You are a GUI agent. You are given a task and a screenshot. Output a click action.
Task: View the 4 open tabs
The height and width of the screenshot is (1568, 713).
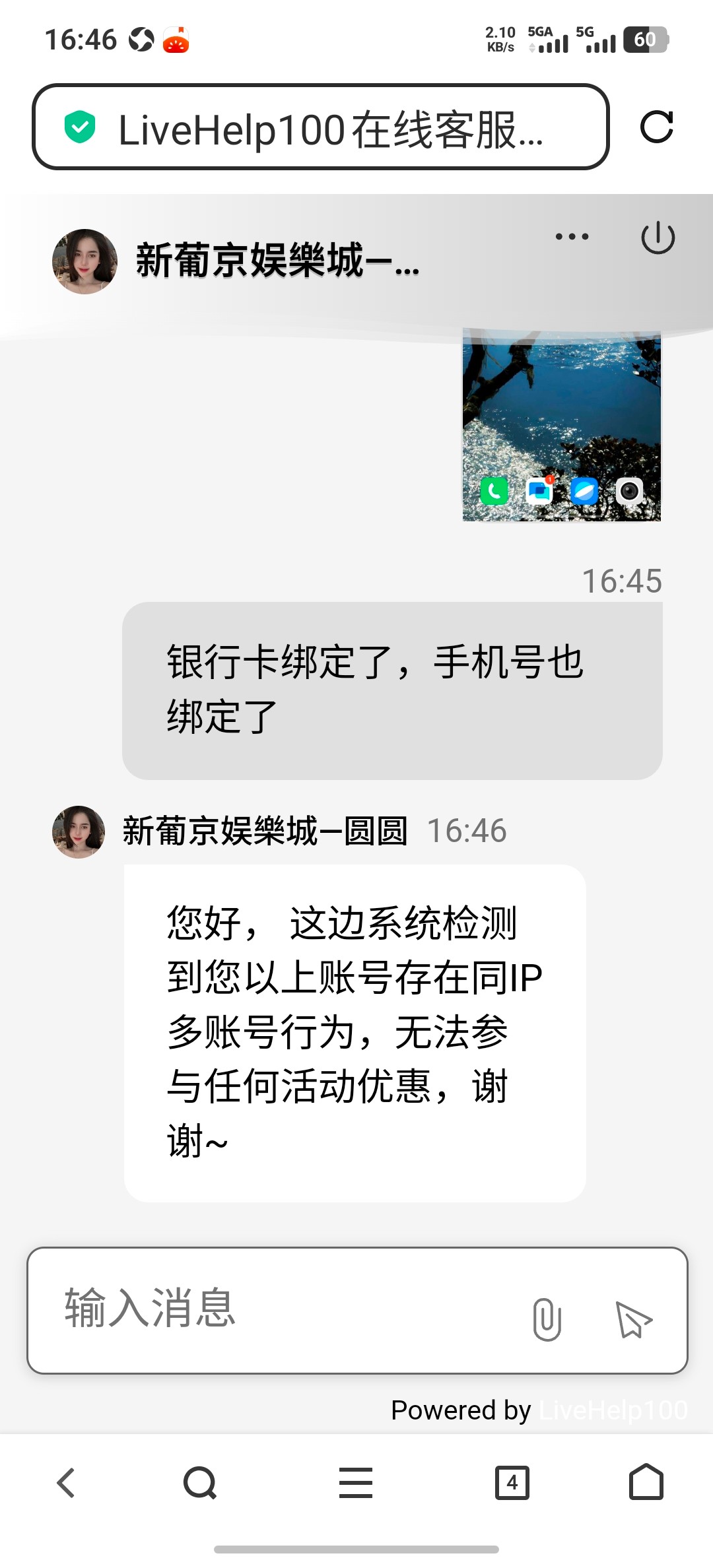tap(512, 1483)
